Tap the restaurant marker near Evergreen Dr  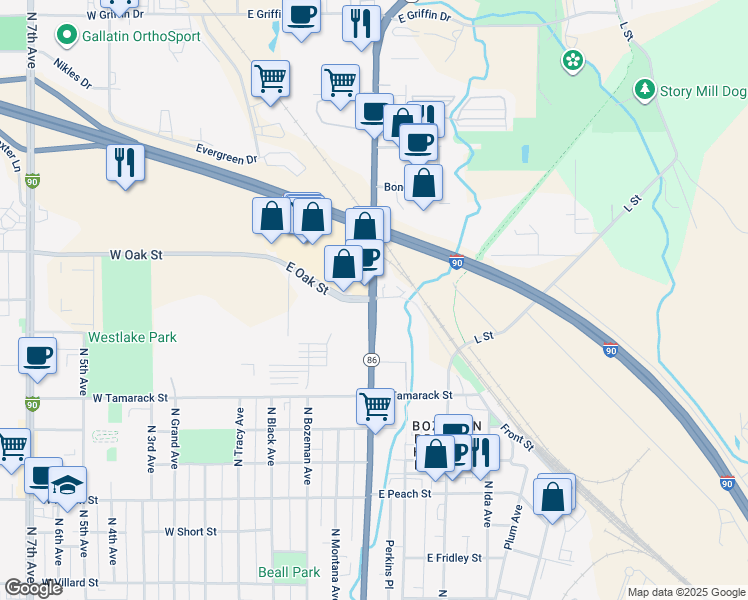(x=125, y=162)
